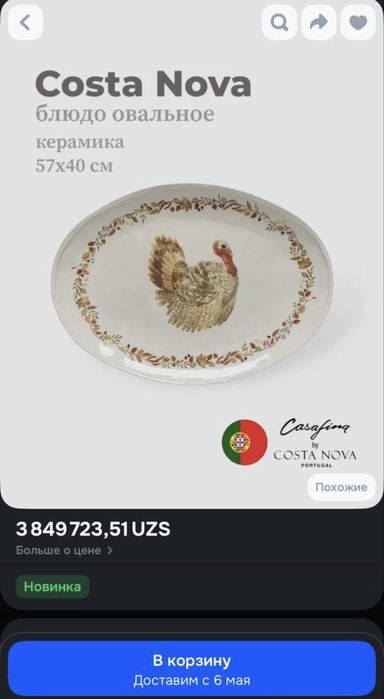Open the search icon
Viewport: 384px width, 699px height.
tap(279, 22)
